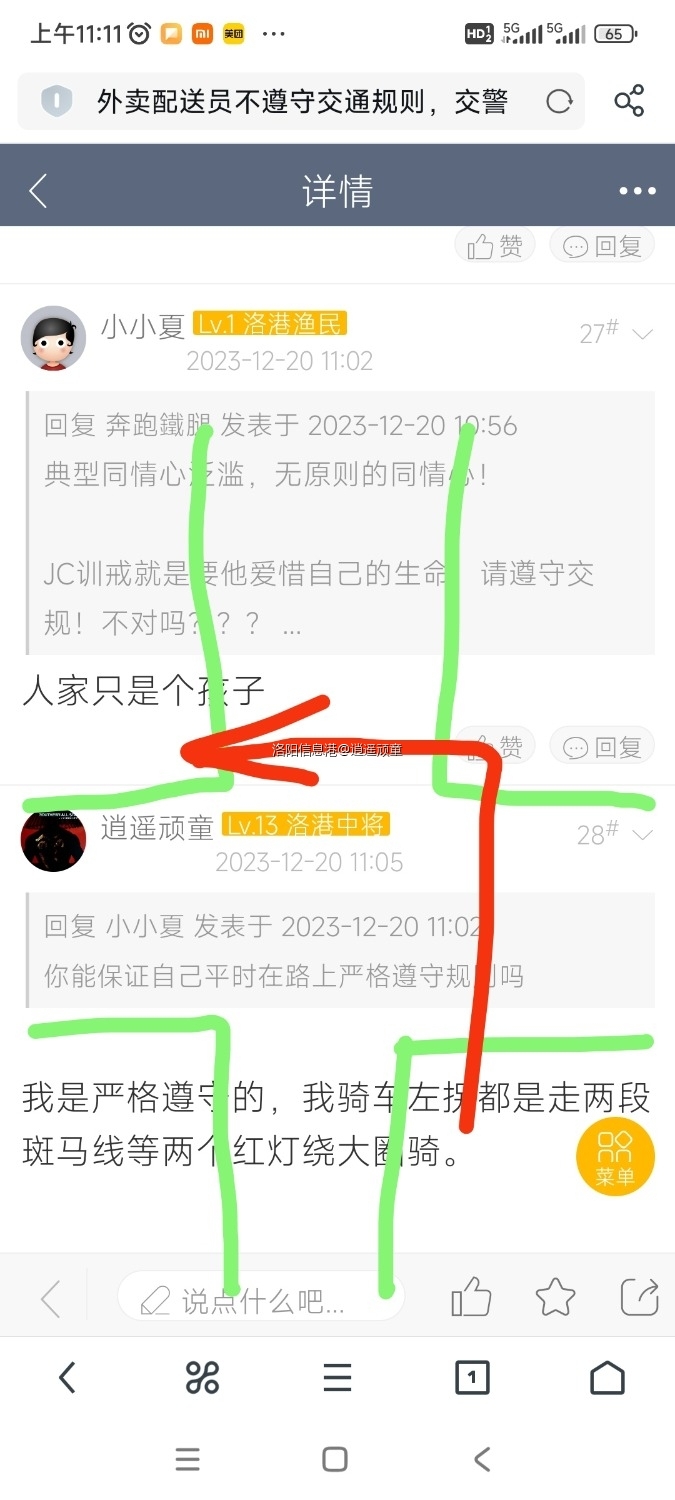Tap the 说点什么吧 comment field

pos(260,1300)
